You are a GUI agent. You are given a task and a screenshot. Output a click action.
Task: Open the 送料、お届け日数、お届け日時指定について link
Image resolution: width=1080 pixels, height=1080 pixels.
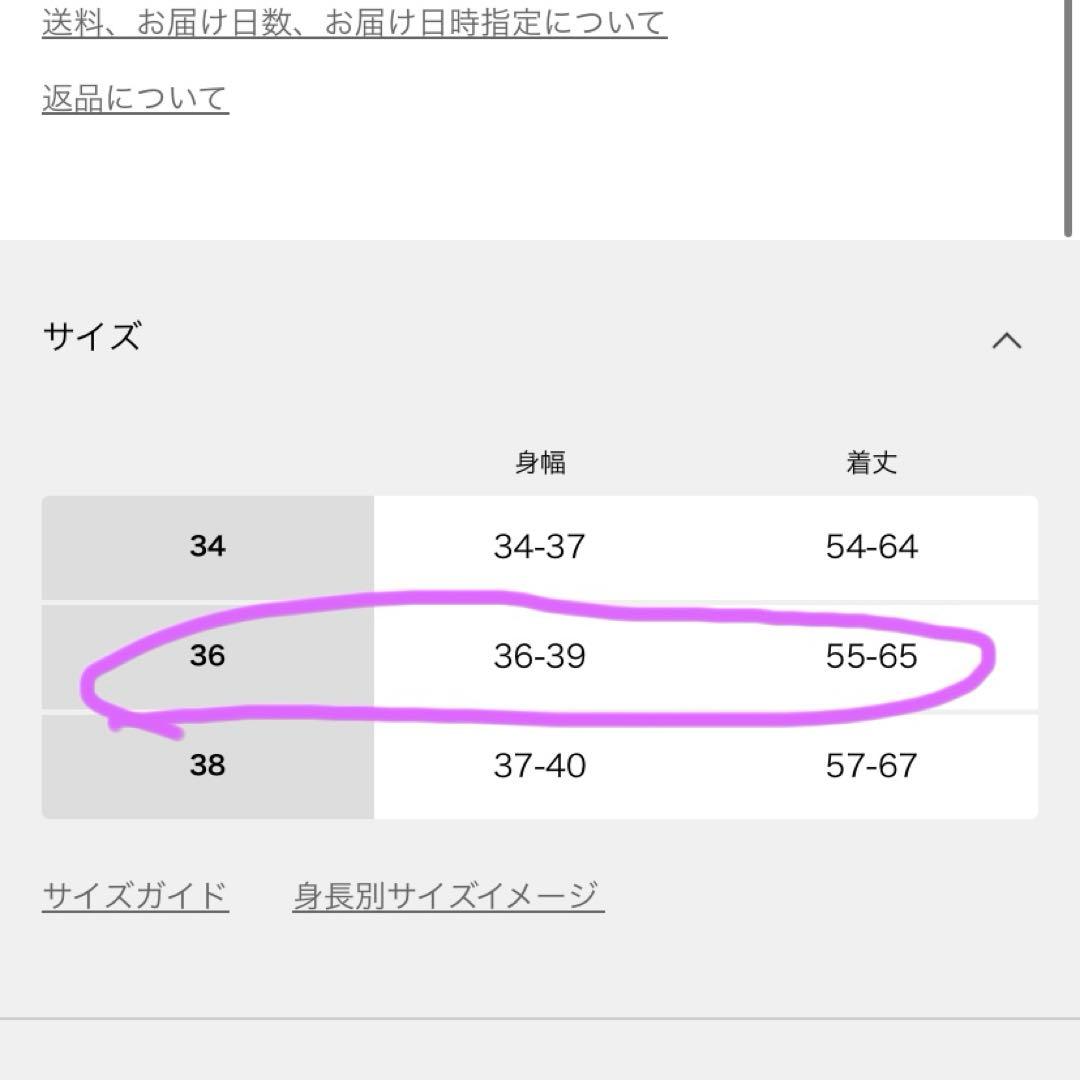(x=354, y=22)
